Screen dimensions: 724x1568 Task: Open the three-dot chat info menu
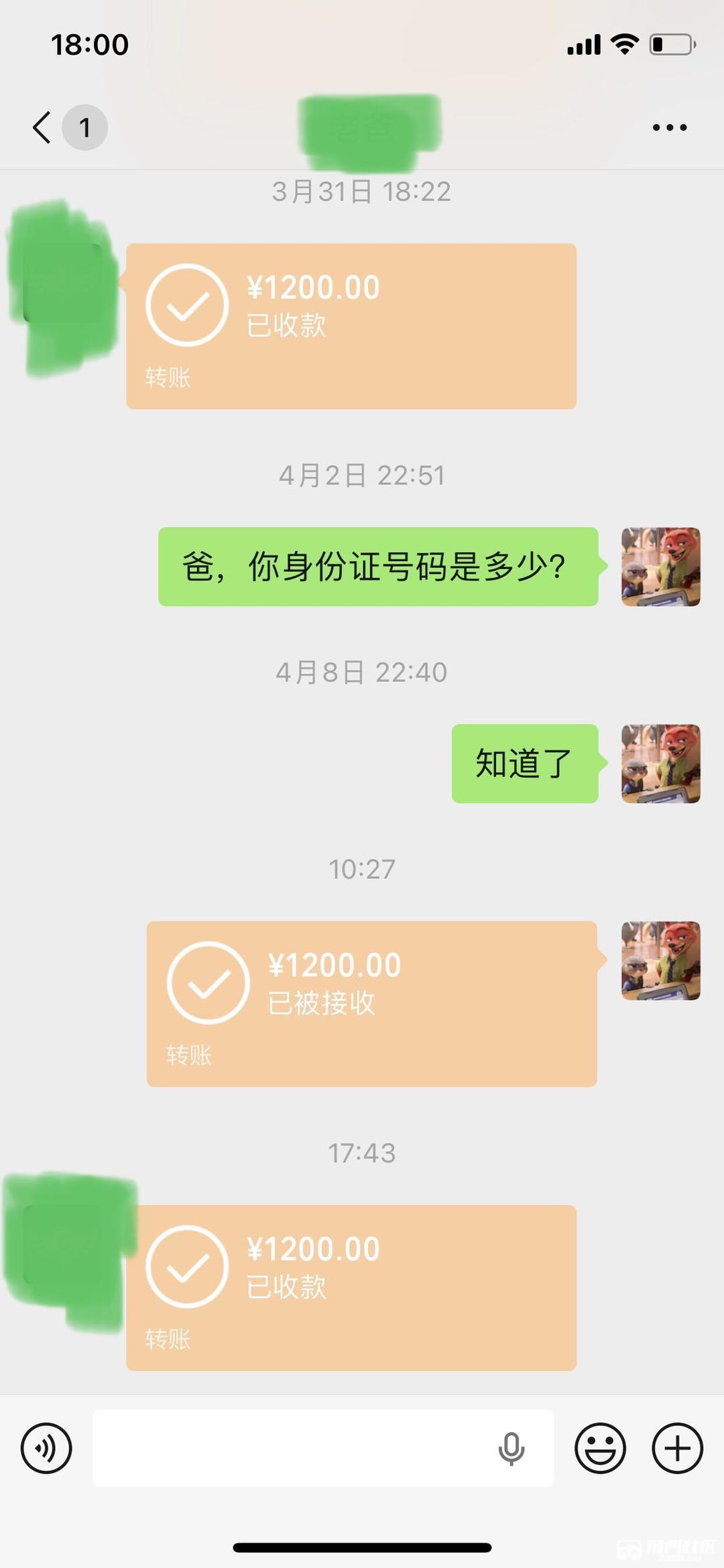point(670,127)
